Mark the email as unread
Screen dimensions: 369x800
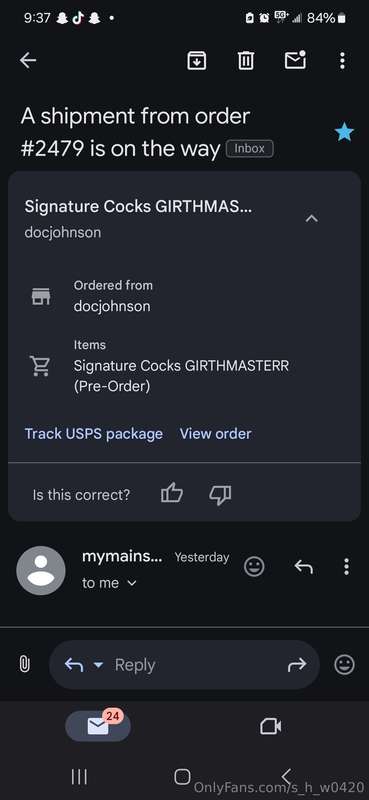coord(295,60)
